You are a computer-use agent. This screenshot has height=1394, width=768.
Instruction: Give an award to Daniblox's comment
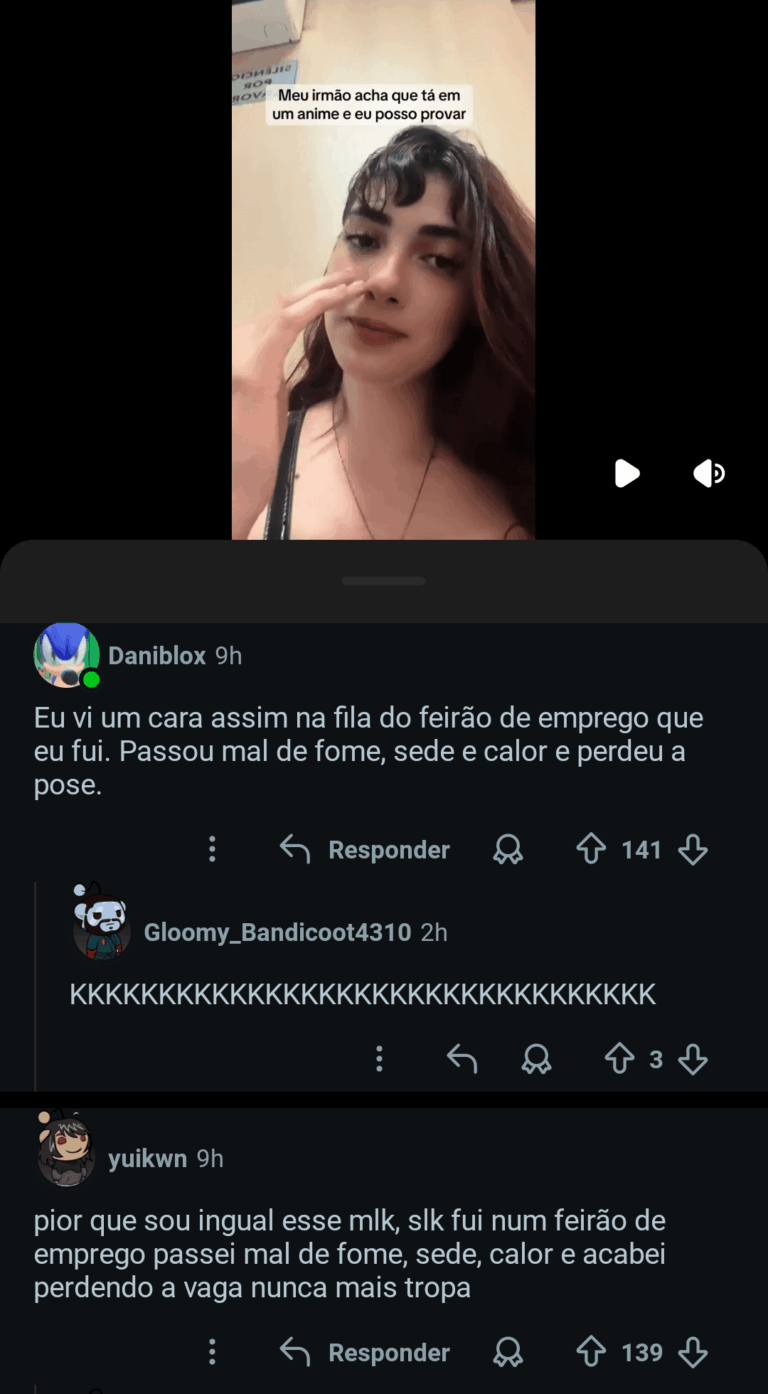click(508, 850)
